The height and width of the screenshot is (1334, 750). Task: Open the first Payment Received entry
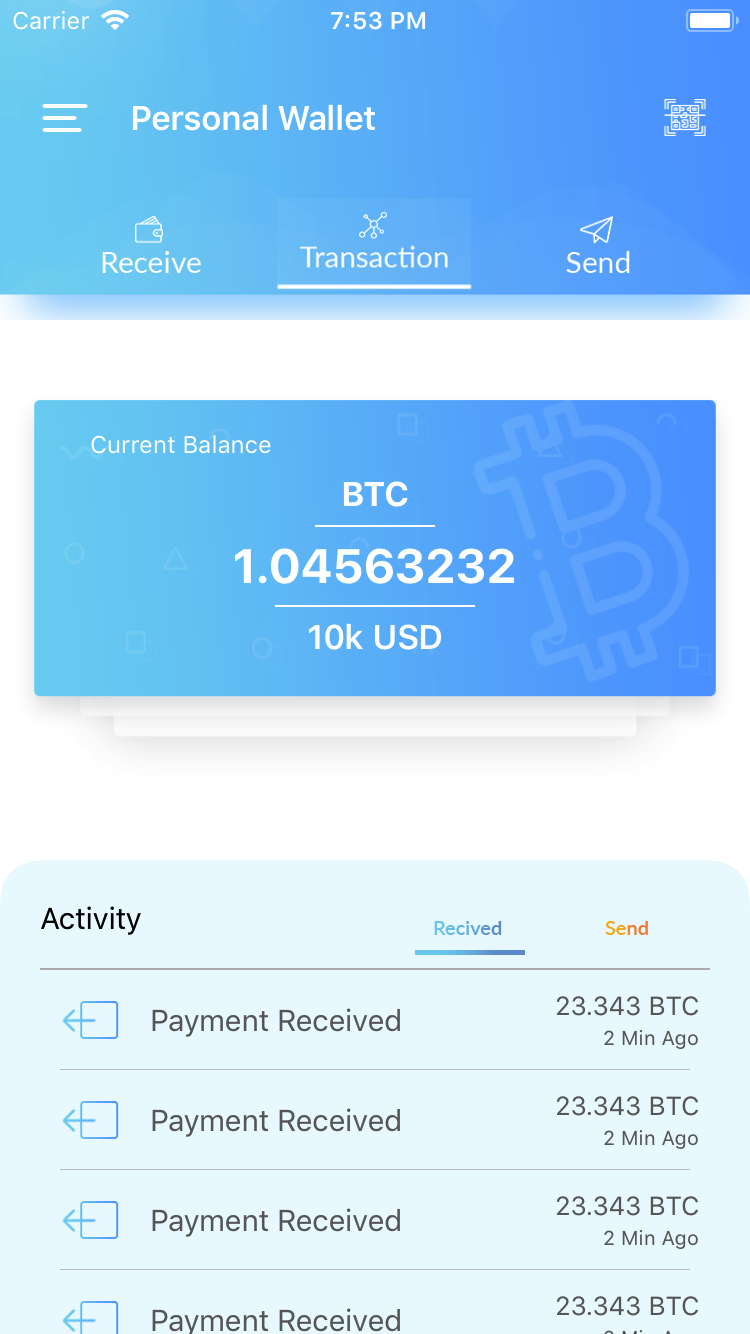(x=275, y=1020)
